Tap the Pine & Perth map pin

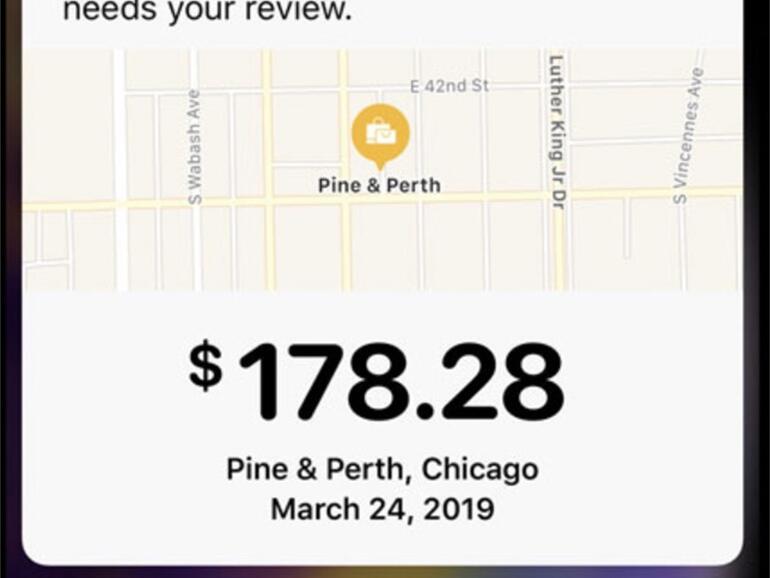(380, 134)
